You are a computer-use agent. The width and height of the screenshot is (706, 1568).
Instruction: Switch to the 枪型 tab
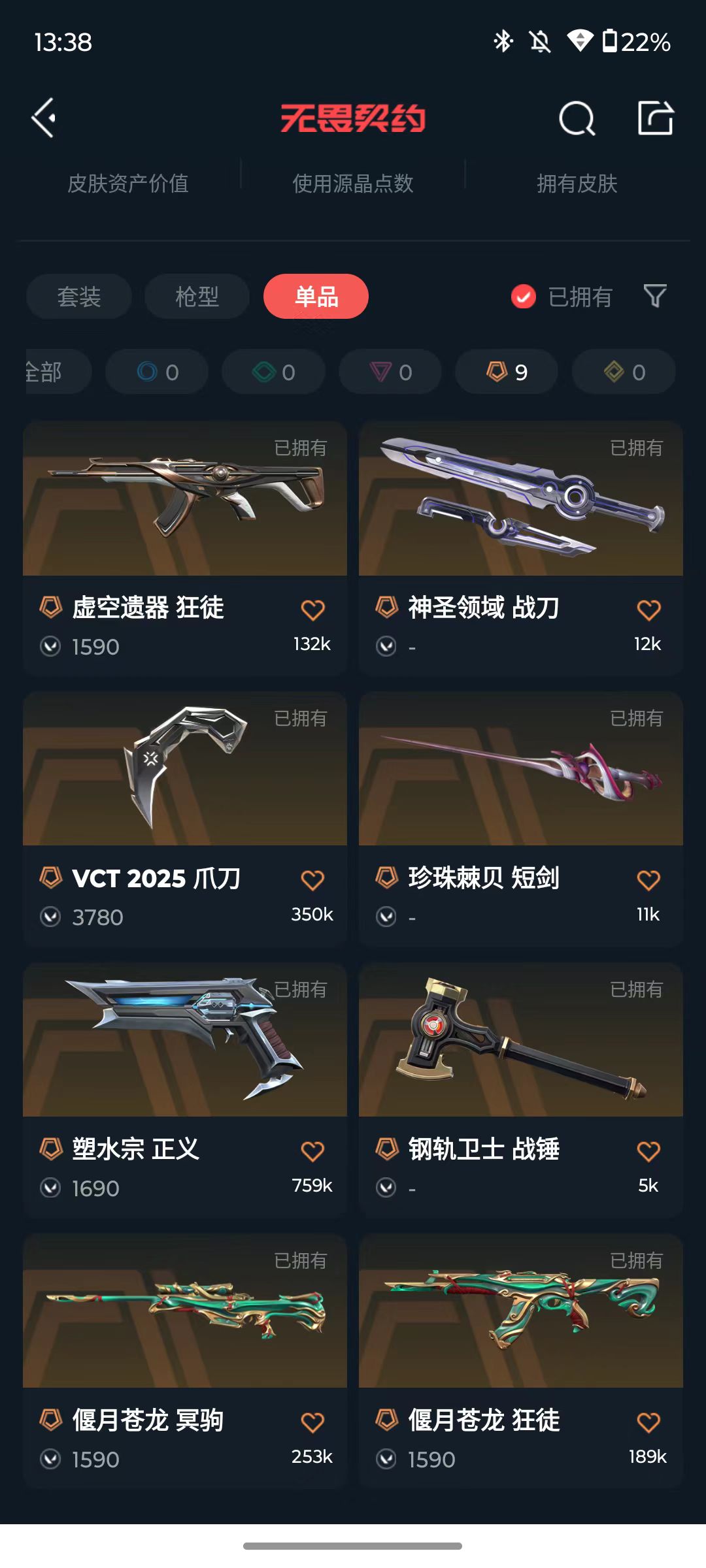click(x=197, y=297)
